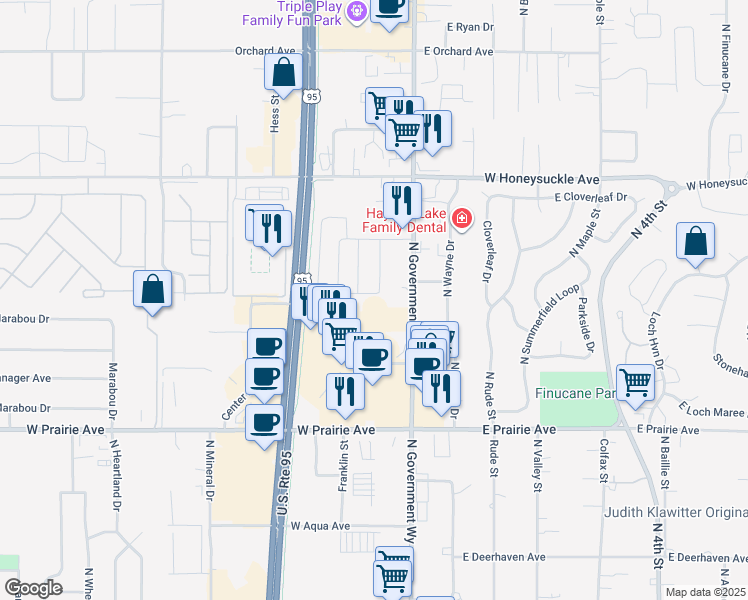Open the cafe marker on W Prairie Ave
748x600 pixels.
pos(265,423)
